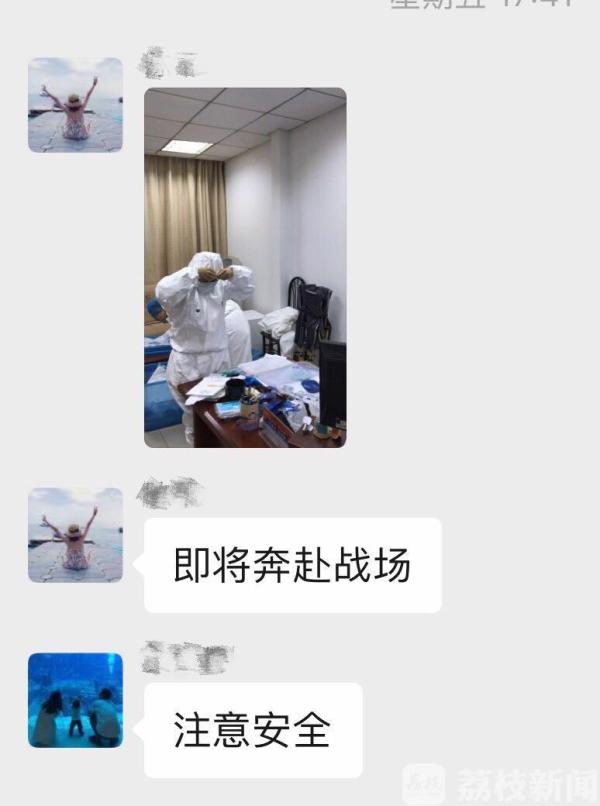Open the aquarium avatar profile beside 注意安全
The width and height of the screenshot is (600, 806).
point(76,700)
